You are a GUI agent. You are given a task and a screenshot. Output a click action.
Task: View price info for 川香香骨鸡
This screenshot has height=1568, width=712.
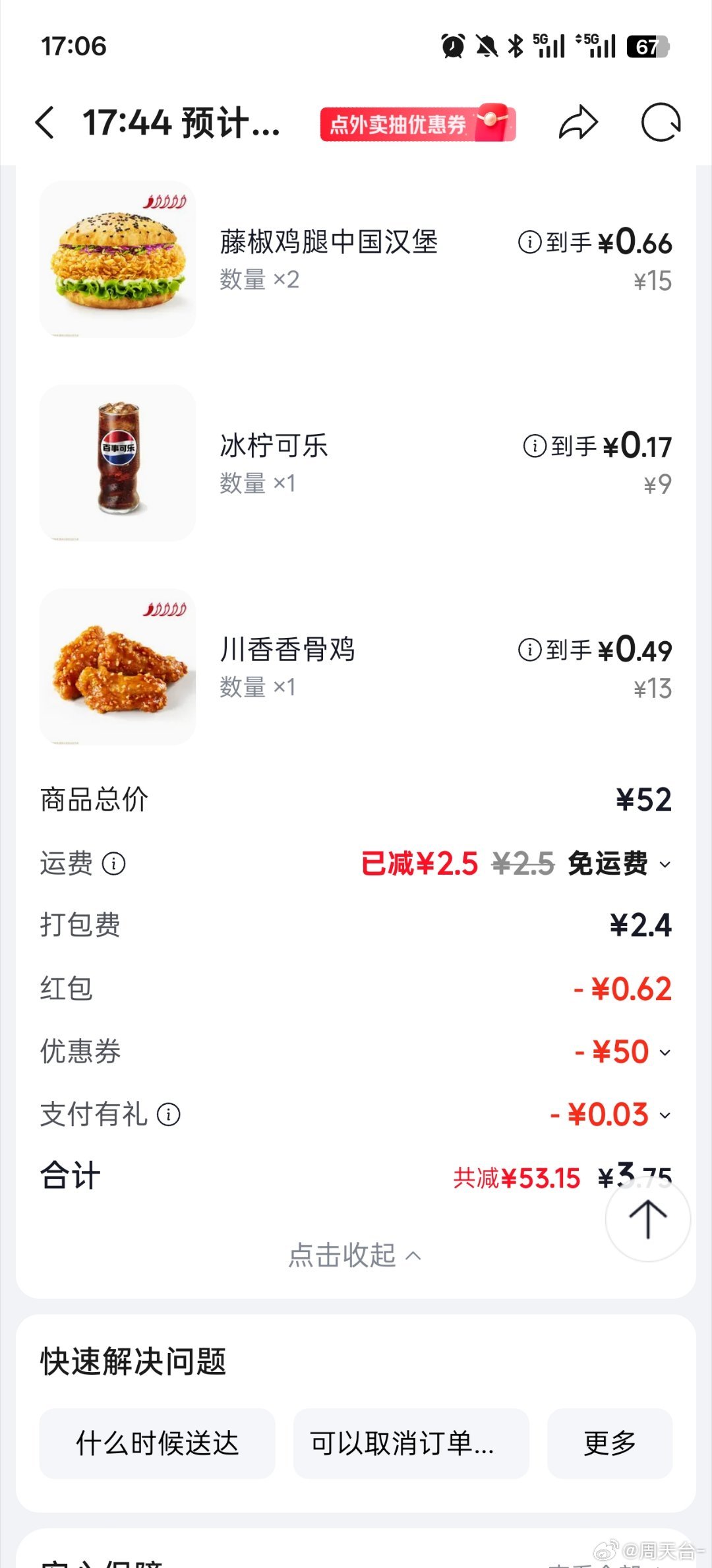(x=530, y=650)
